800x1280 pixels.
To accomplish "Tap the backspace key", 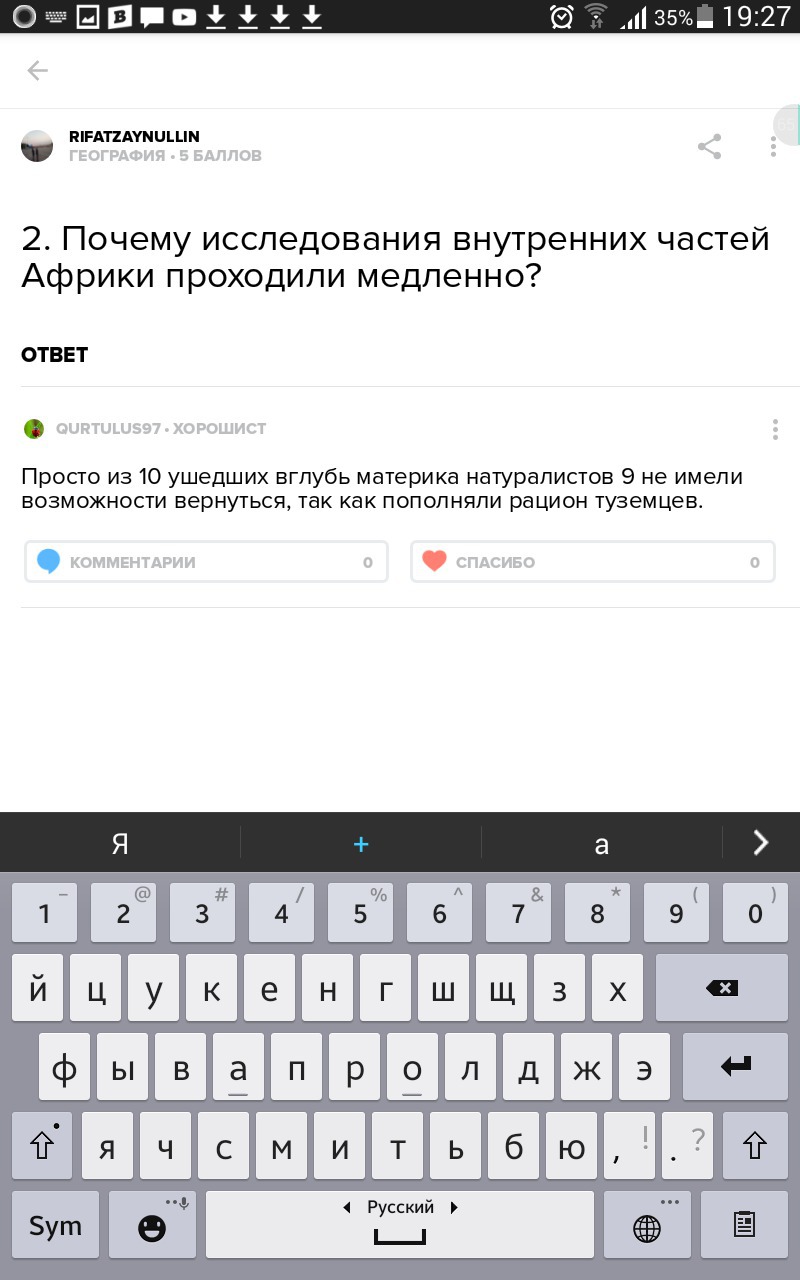I will pos(721,988).
